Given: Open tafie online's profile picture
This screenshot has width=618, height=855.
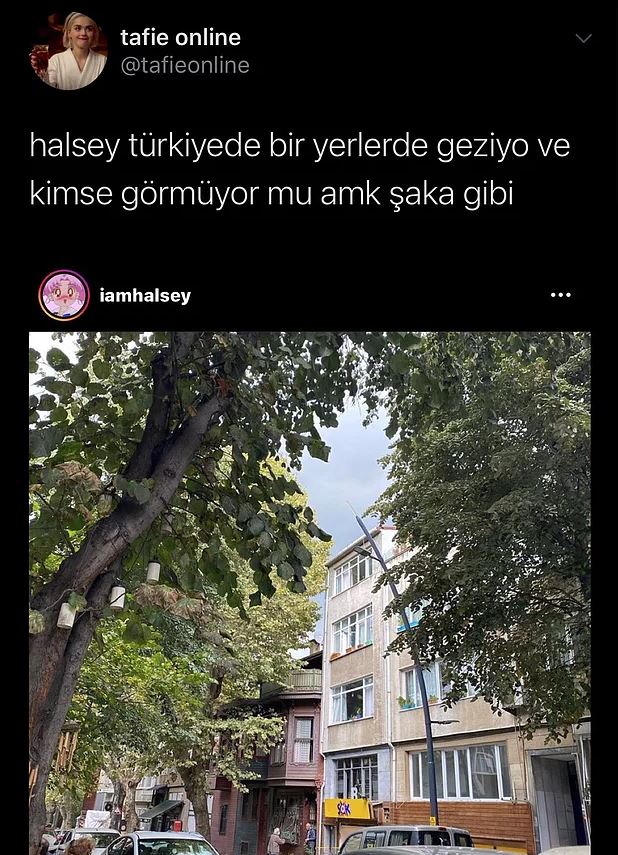Looking at the screenshot, I should point(69,52).
